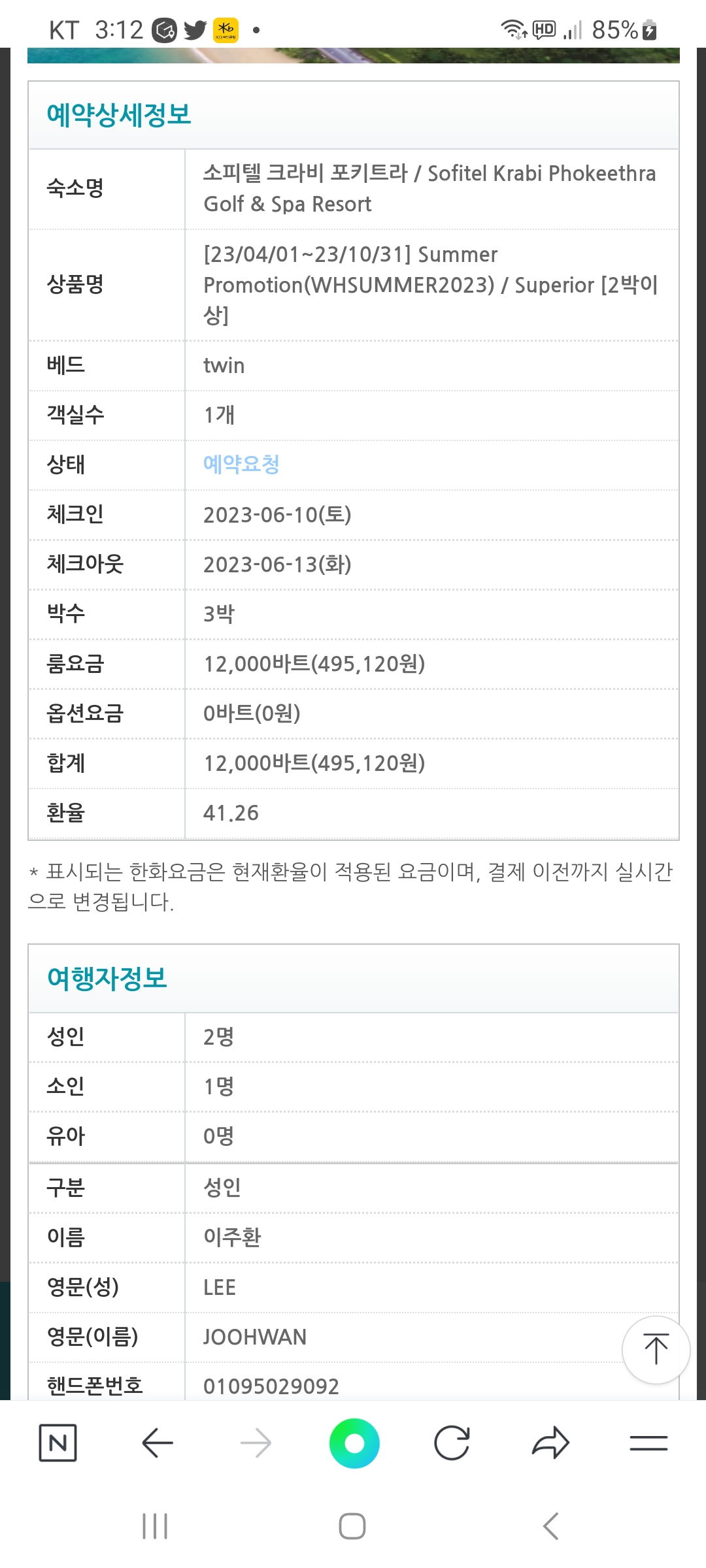Go to the system home screen
The image size is (706, 1568).
352,1526
